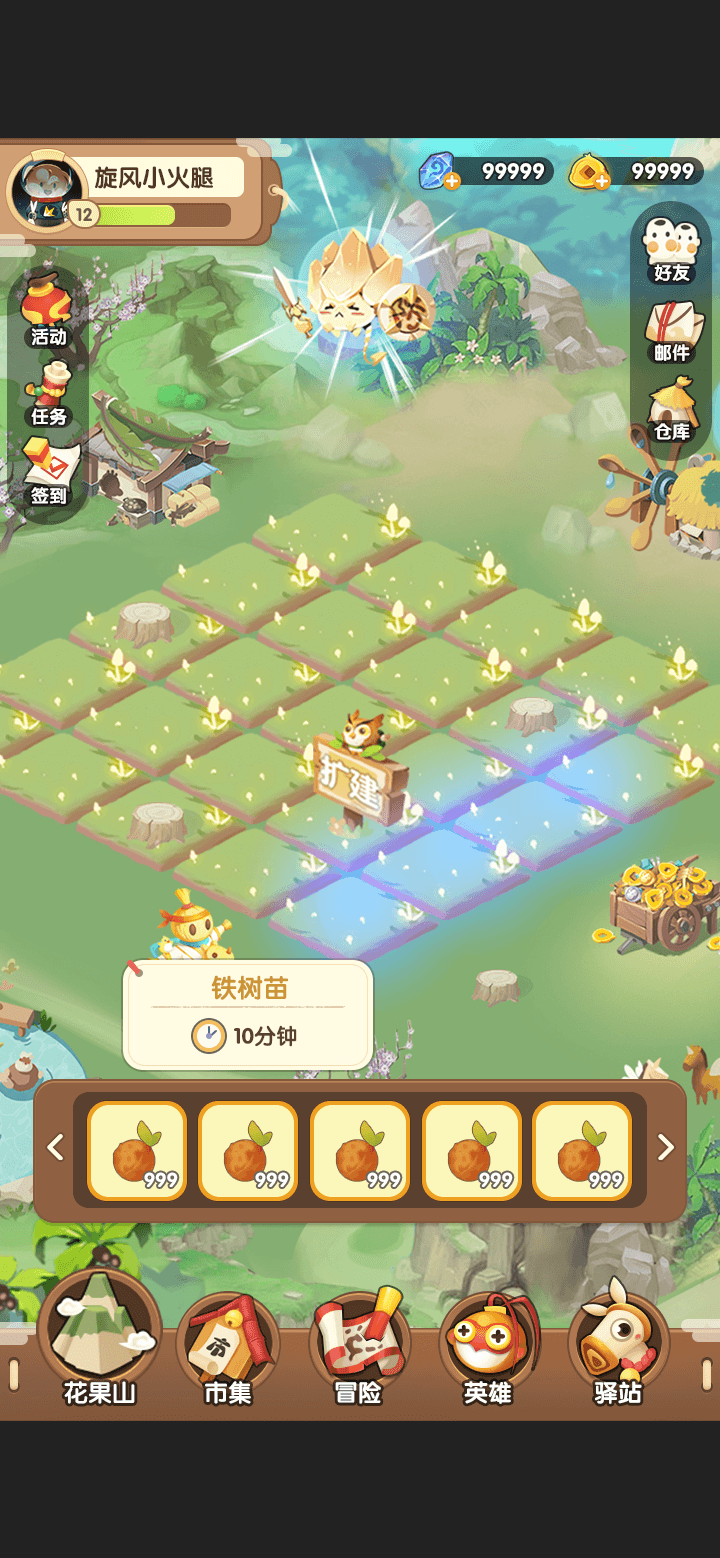Open the 签到 daily check-in icon
Screen dimensions: 720x1558
[x=47, y=469]
